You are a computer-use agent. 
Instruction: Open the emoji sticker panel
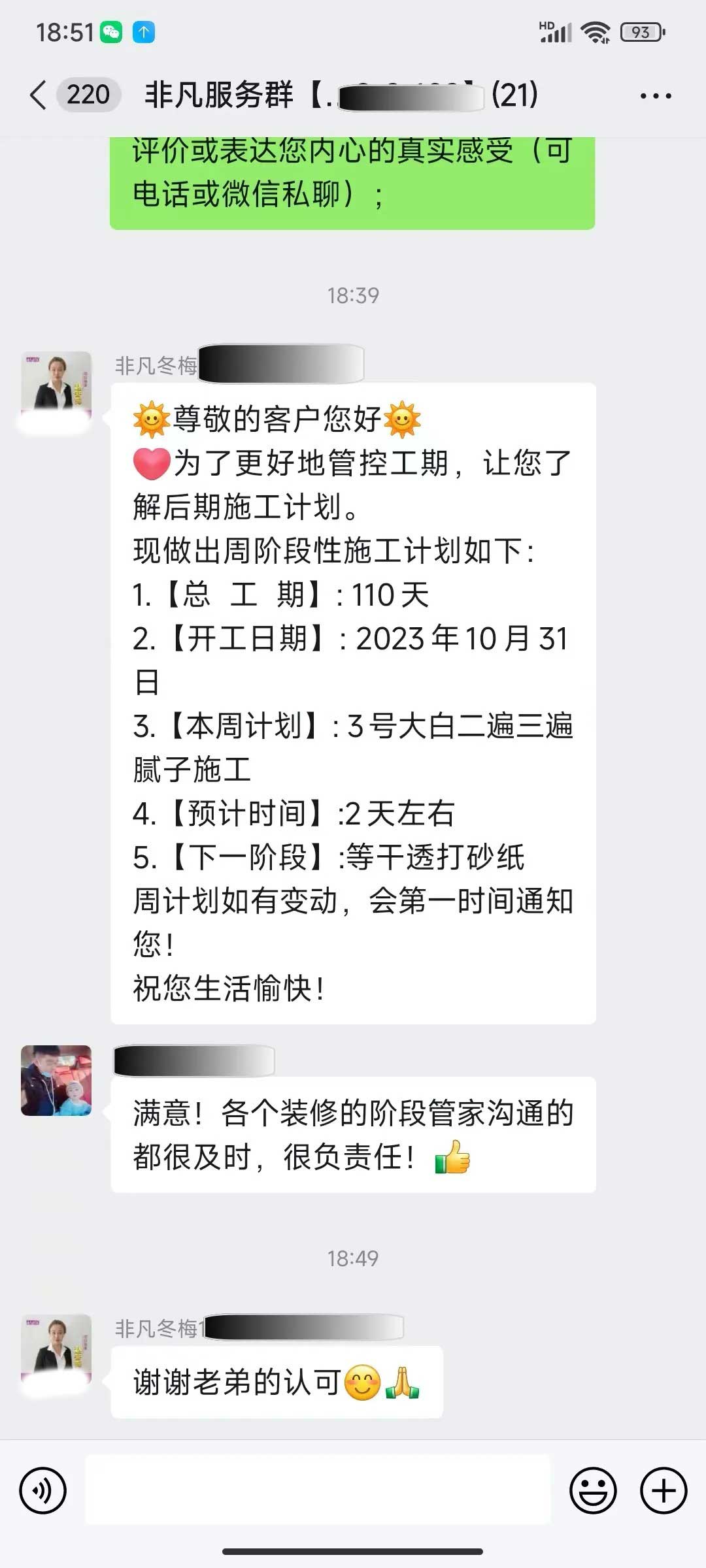(x=593, y=1491)
